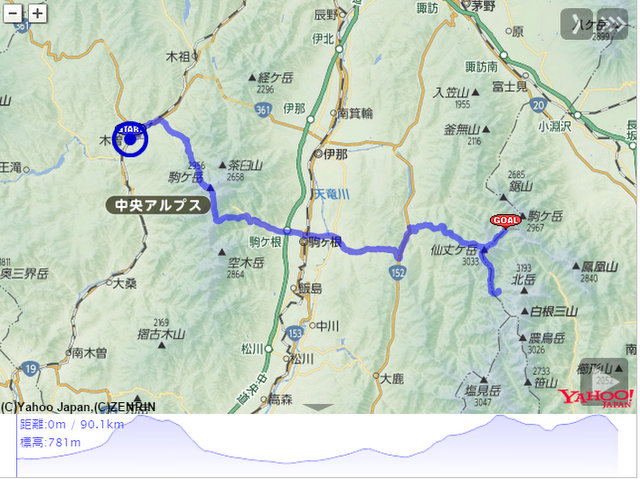Viewport: 640px width, 479px height.
Task: Fast-forward route with double arrows
Action: coord(613,22)
